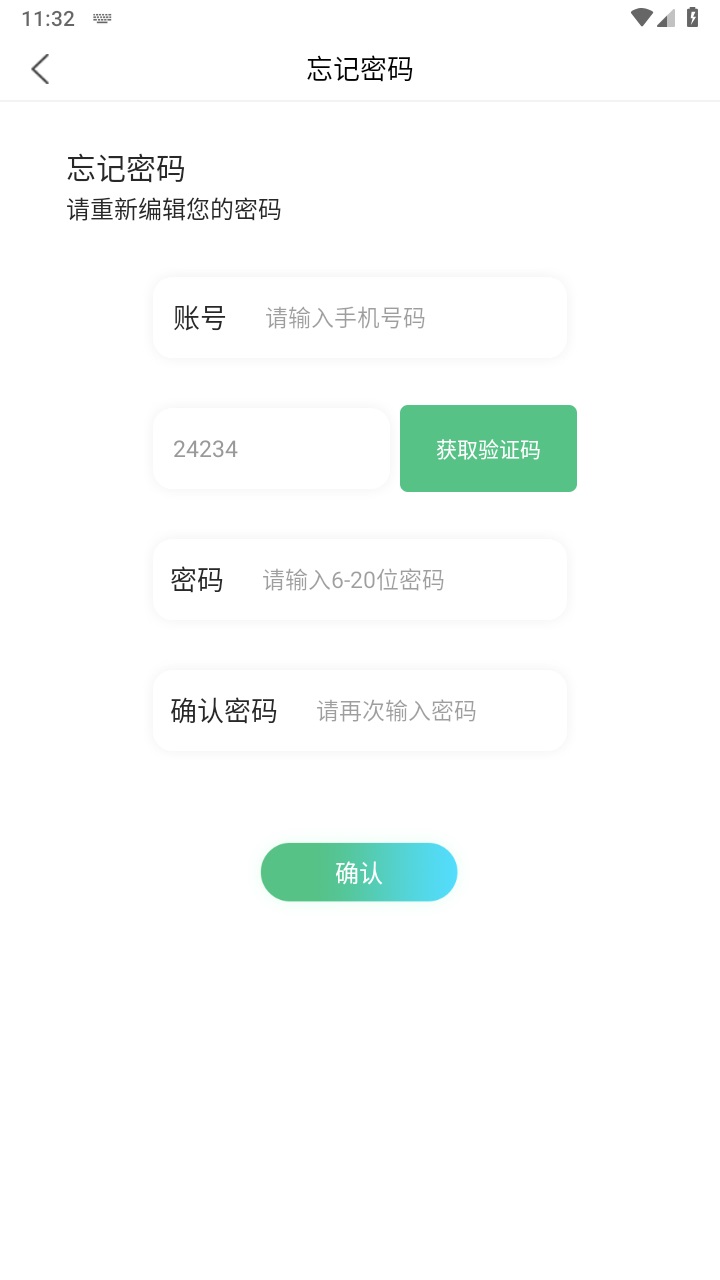Click the 账号 label text
The height and width of the screenshot is (1280, 720).
click(x=197, y=317)
